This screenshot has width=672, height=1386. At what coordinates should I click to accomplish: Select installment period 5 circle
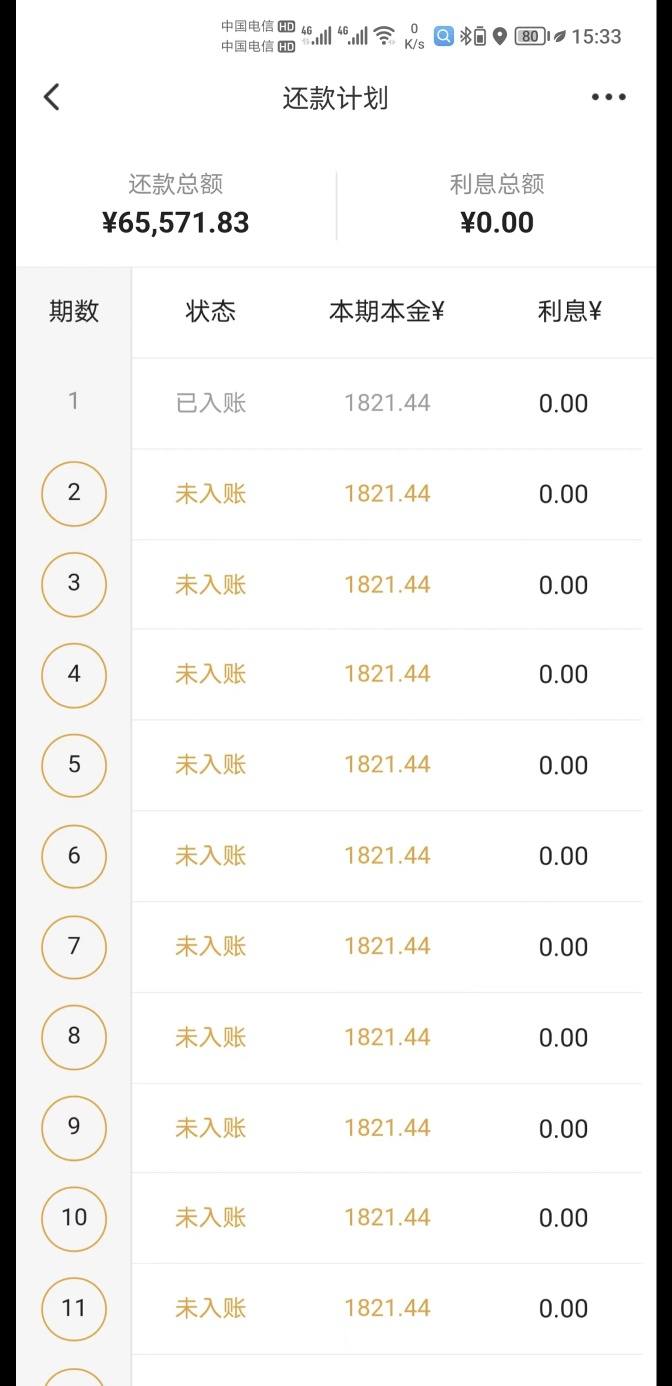click(74, 766)
